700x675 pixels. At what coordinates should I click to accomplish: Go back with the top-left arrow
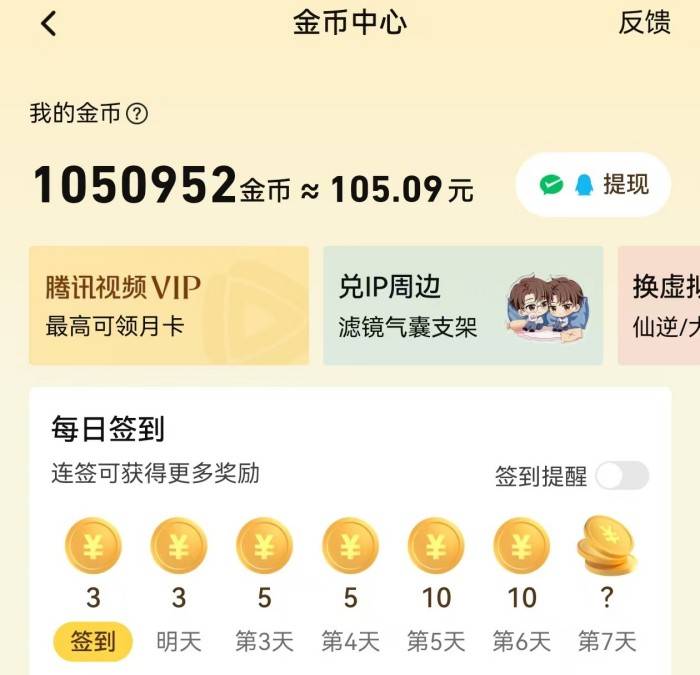(x=48, y=24)
